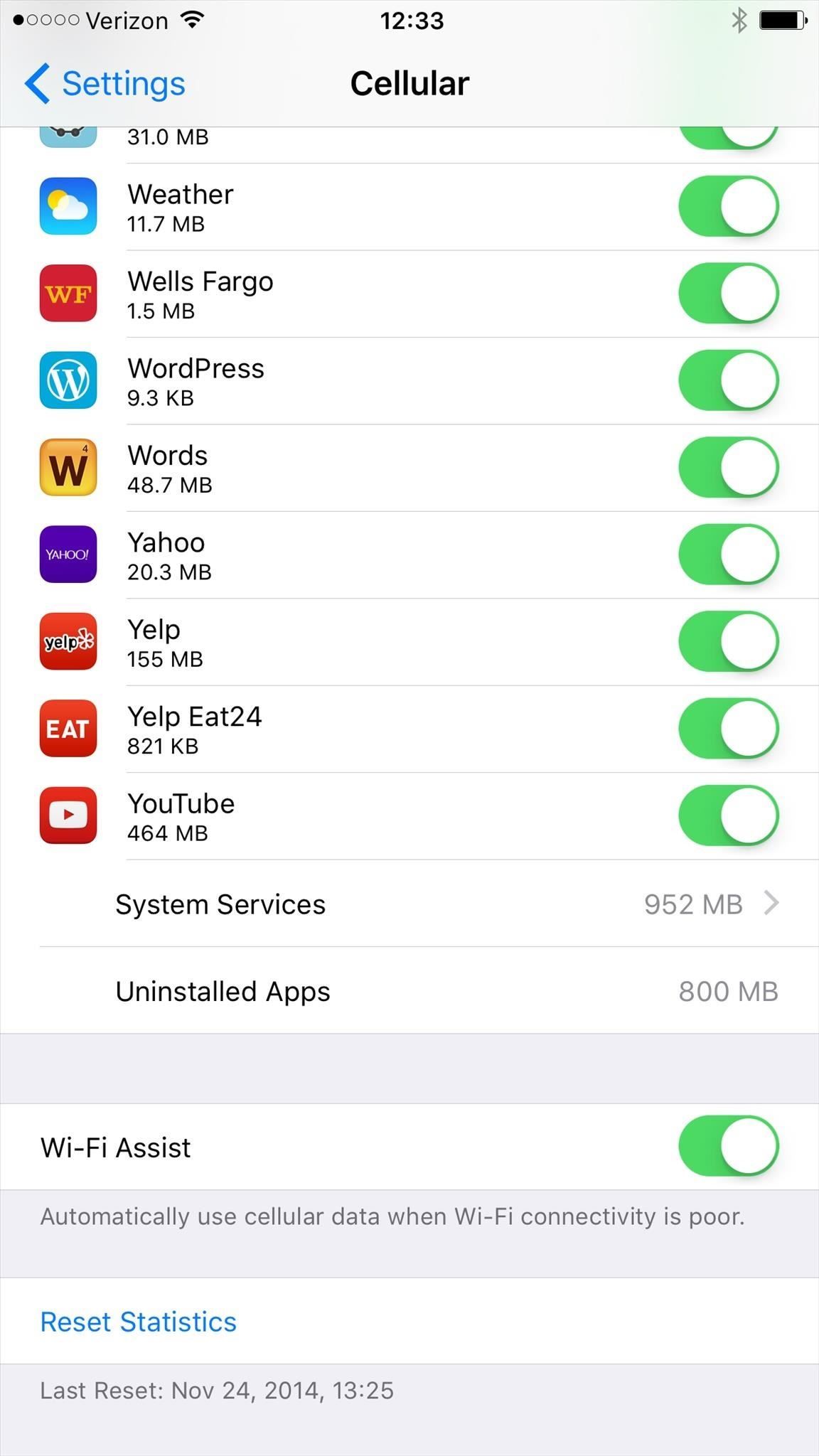Select the Yahoo app icon
Screen dimensions: 819x1456
click(x=68, y=555)
